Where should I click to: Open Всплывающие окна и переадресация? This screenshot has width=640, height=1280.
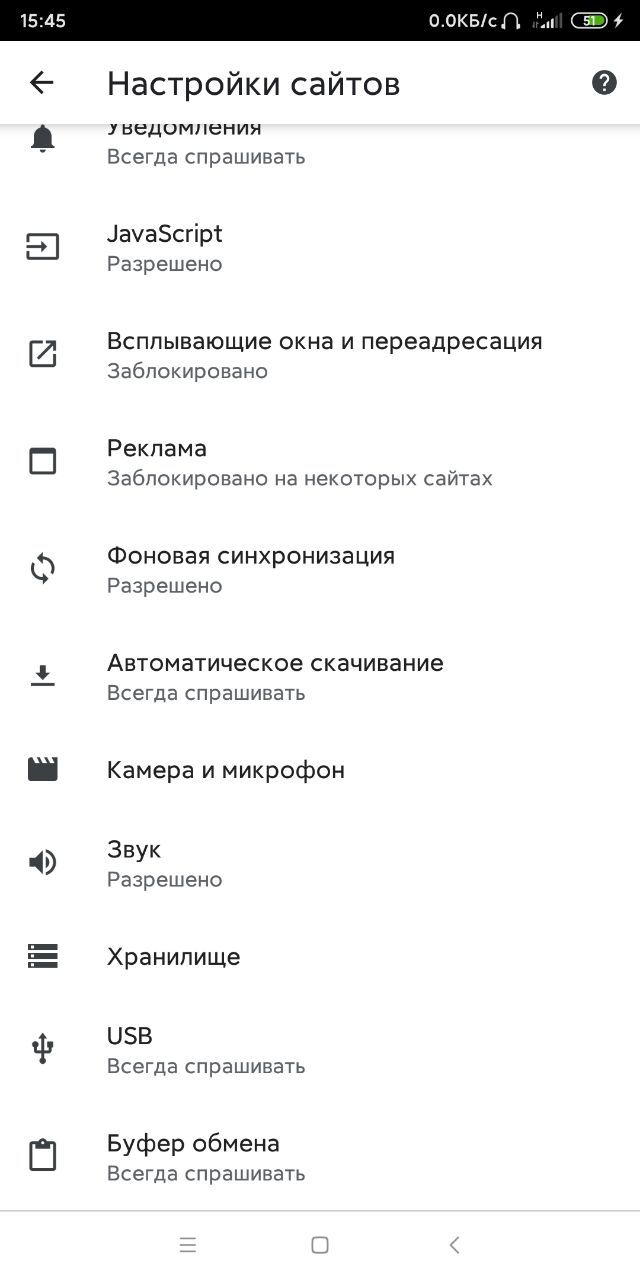click(320, 354)
